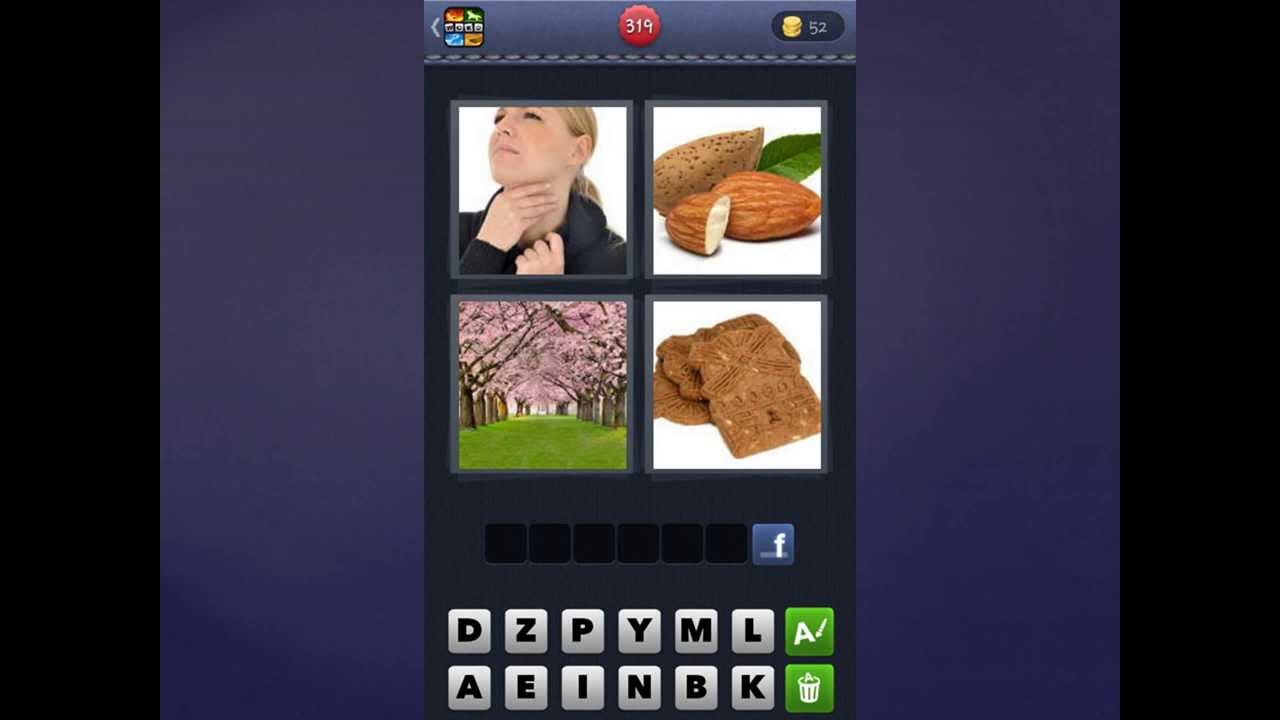Select the letter A tile
This screenshot has height=720, width=1280.
(469, 688)
